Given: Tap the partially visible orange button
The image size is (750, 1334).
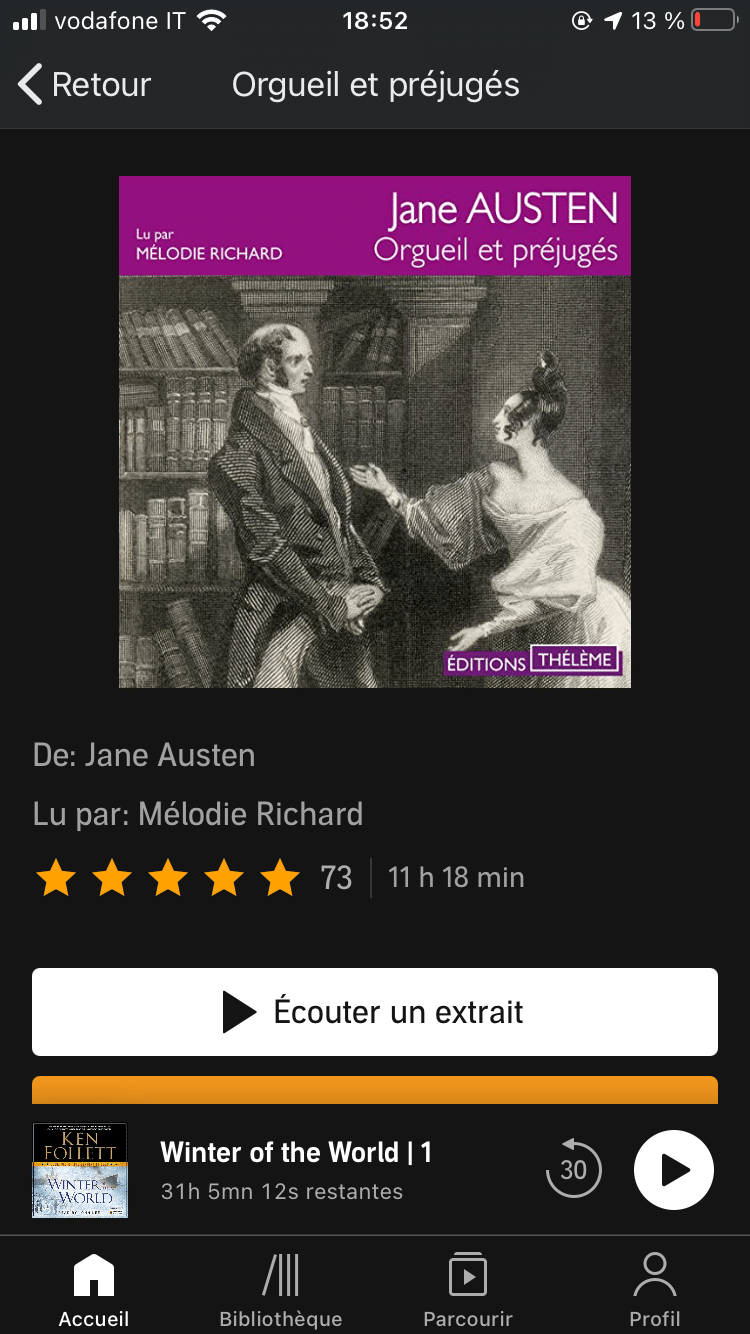Looking at the screenshot, I should tap(375, 1091).
